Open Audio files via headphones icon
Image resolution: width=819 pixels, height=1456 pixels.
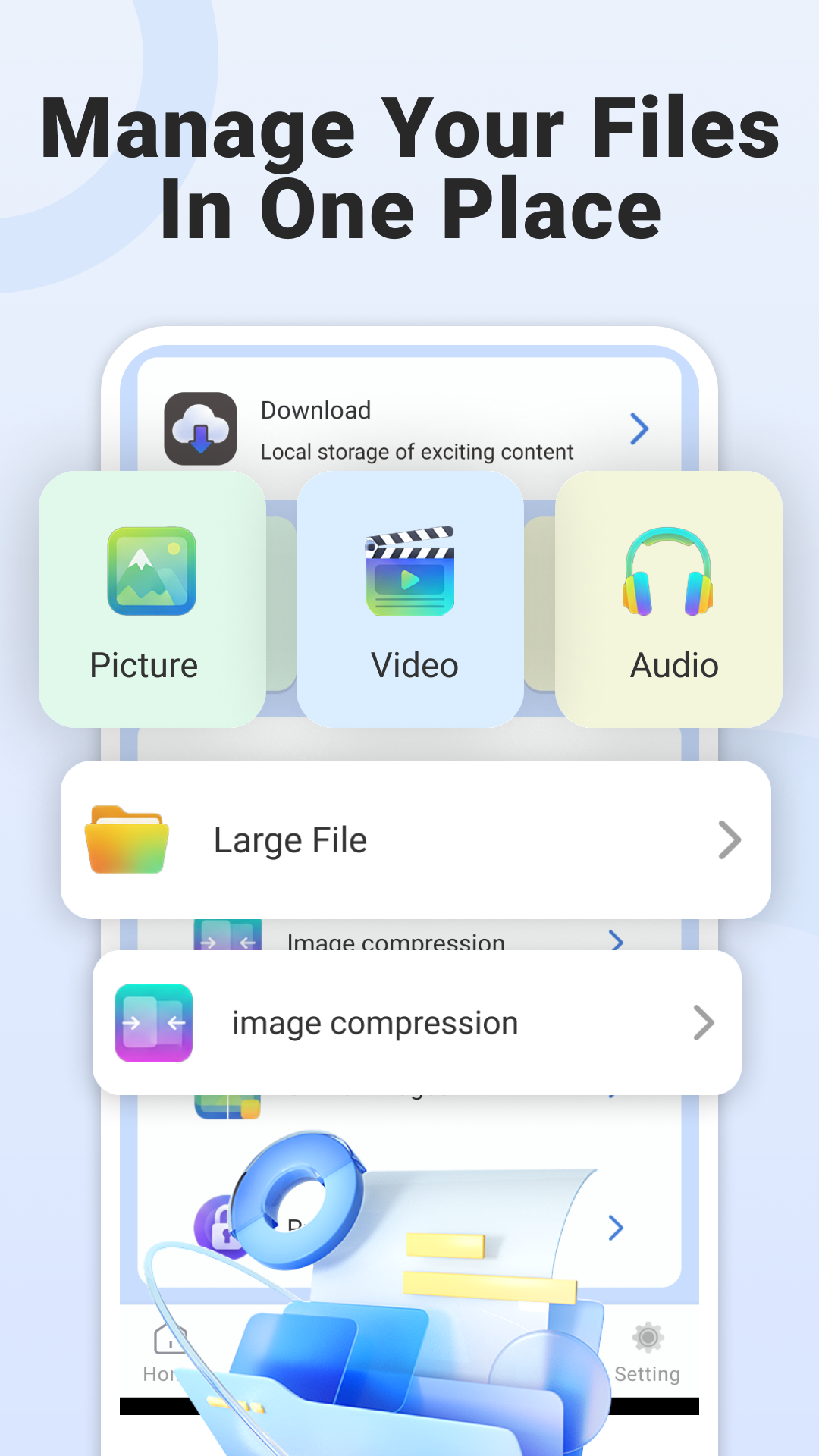point(667,573)
